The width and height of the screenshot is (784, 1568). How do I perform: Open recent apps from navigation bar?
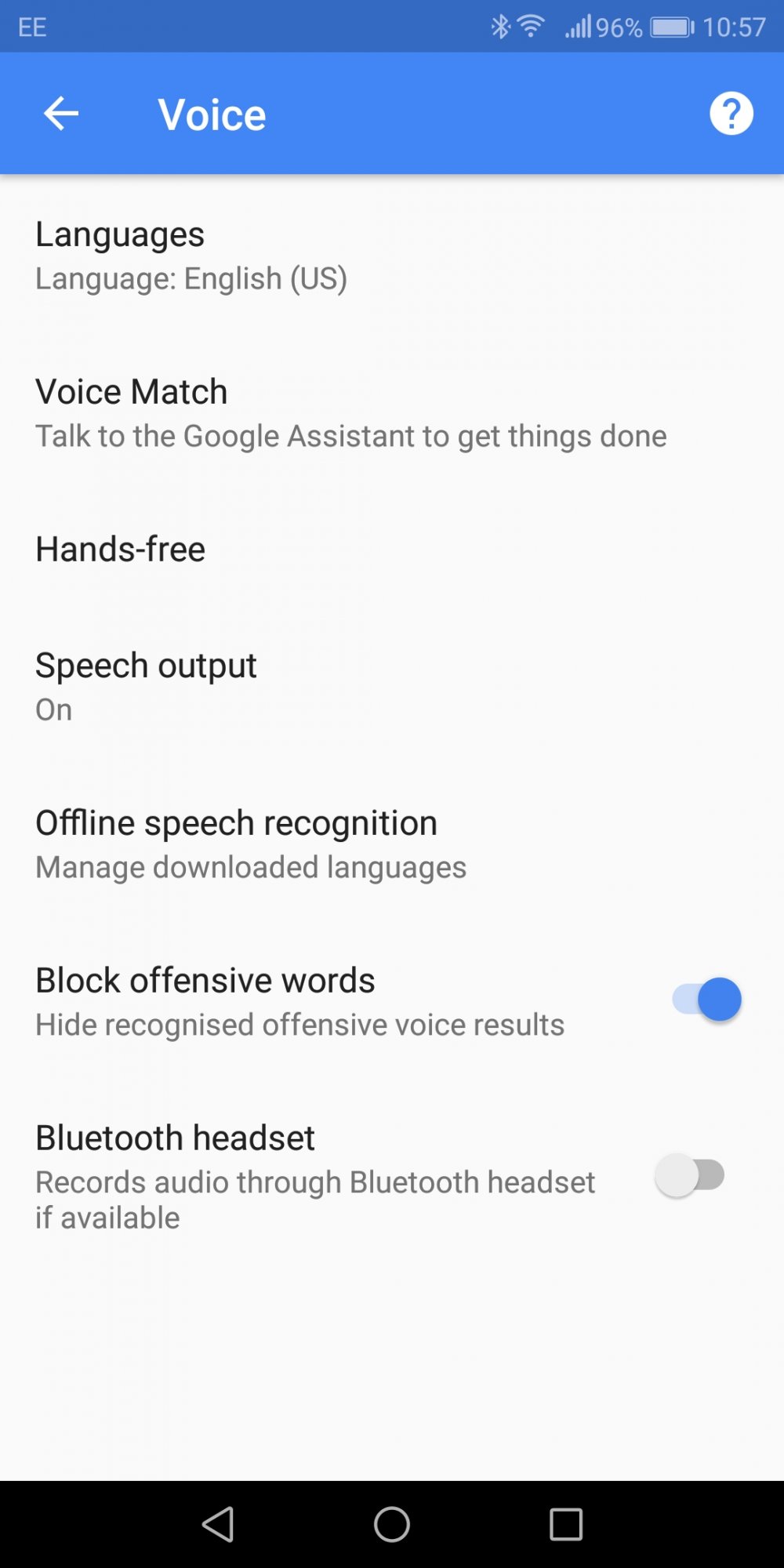pyautogui.click(x=566, y=1524)
